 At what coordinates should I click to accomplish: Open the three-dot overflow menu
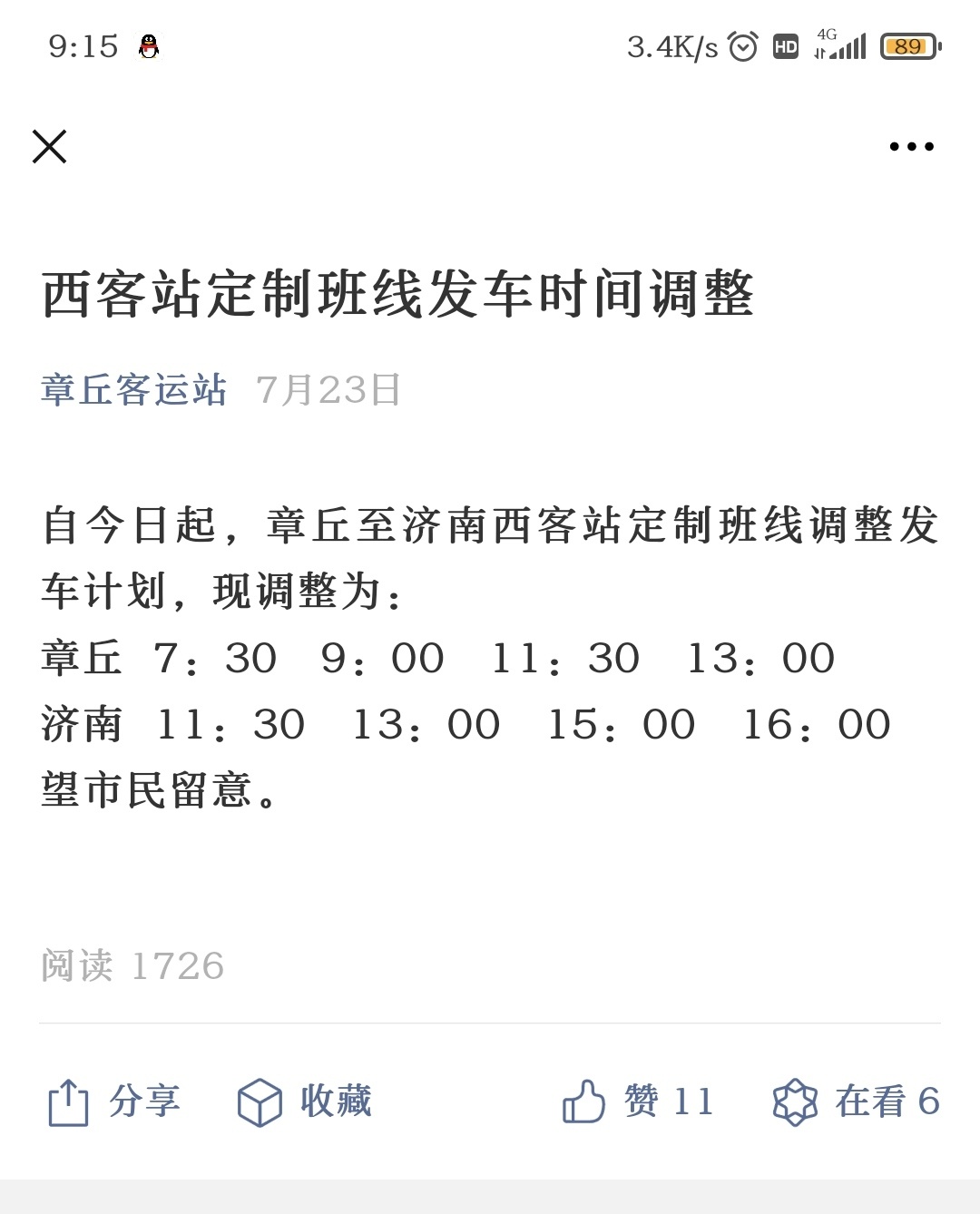pyautogui.click(x=911, y=146)
